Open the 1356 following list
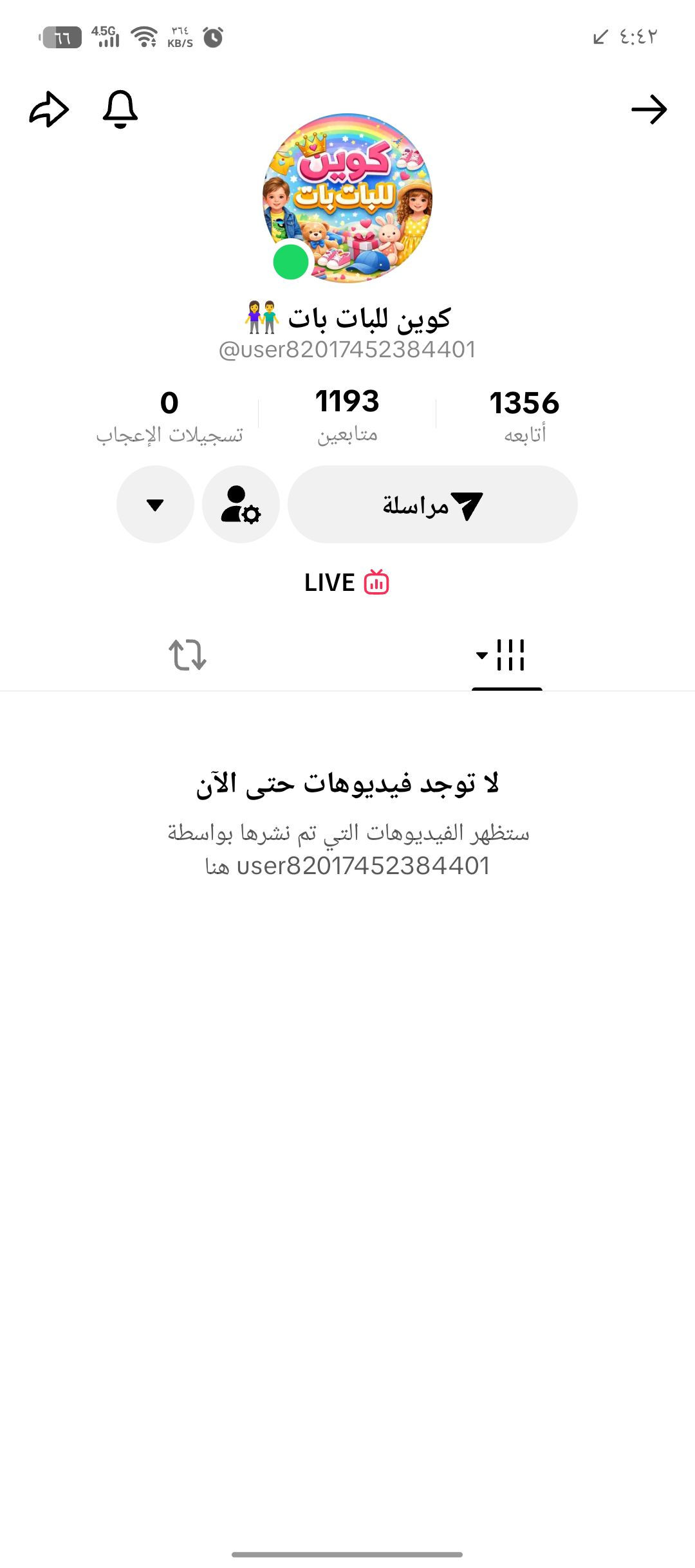695x1568 pixels. coord(524,416)
